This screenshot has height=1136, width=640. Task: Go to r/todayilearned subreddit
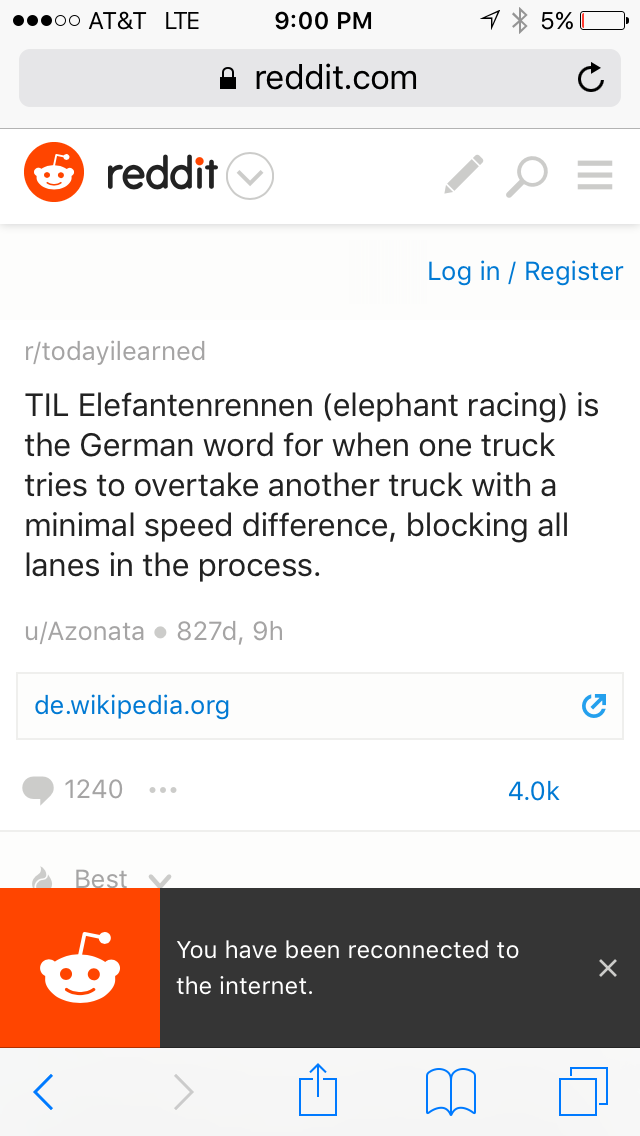[x=115, y=351]
